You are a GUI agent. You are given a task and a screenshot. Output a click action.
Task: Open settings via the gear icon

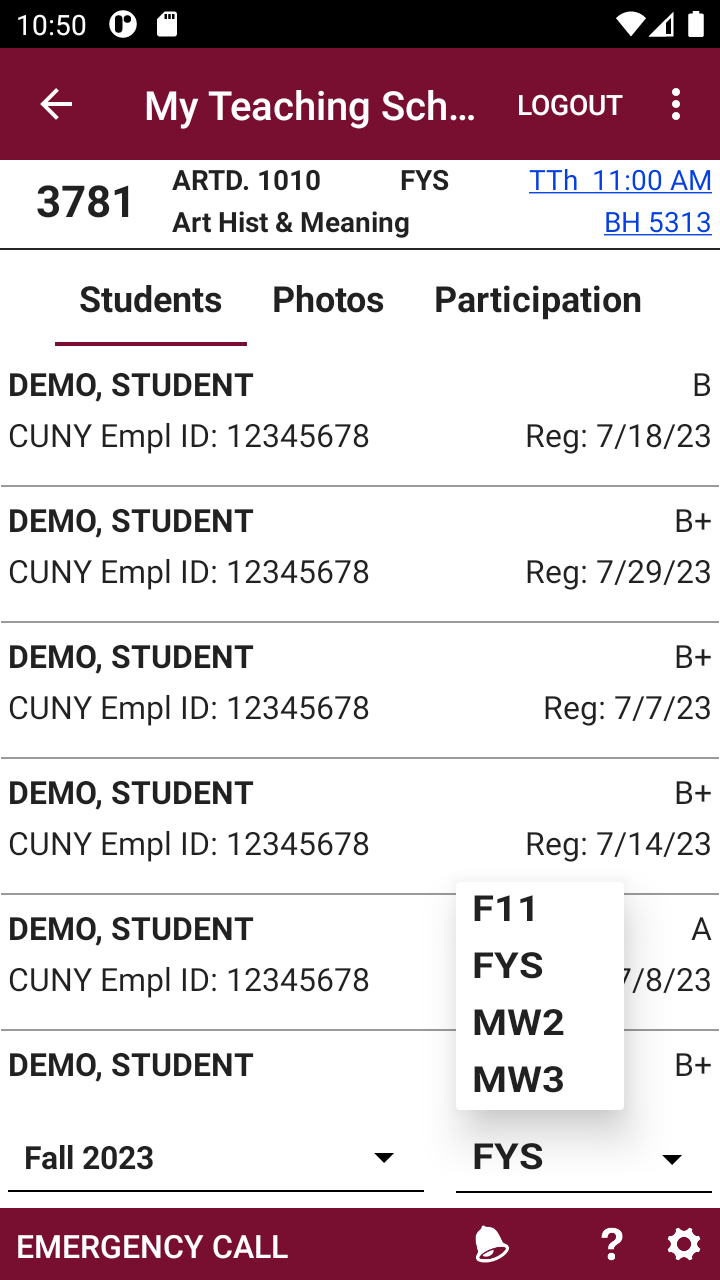(x=682, y=1245)
